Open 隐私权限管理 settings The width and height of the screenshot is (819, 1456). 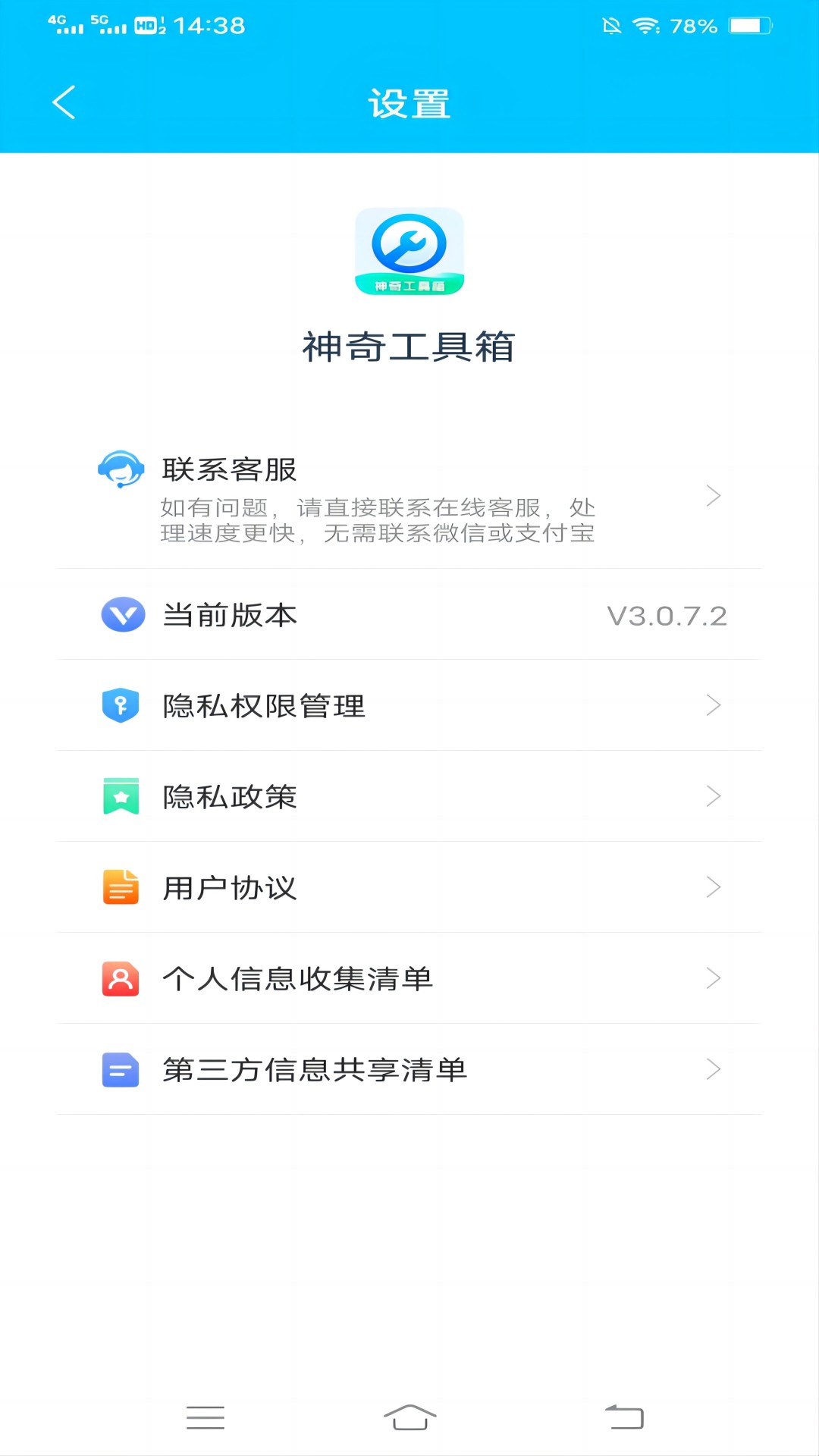[x=409, y=705]
